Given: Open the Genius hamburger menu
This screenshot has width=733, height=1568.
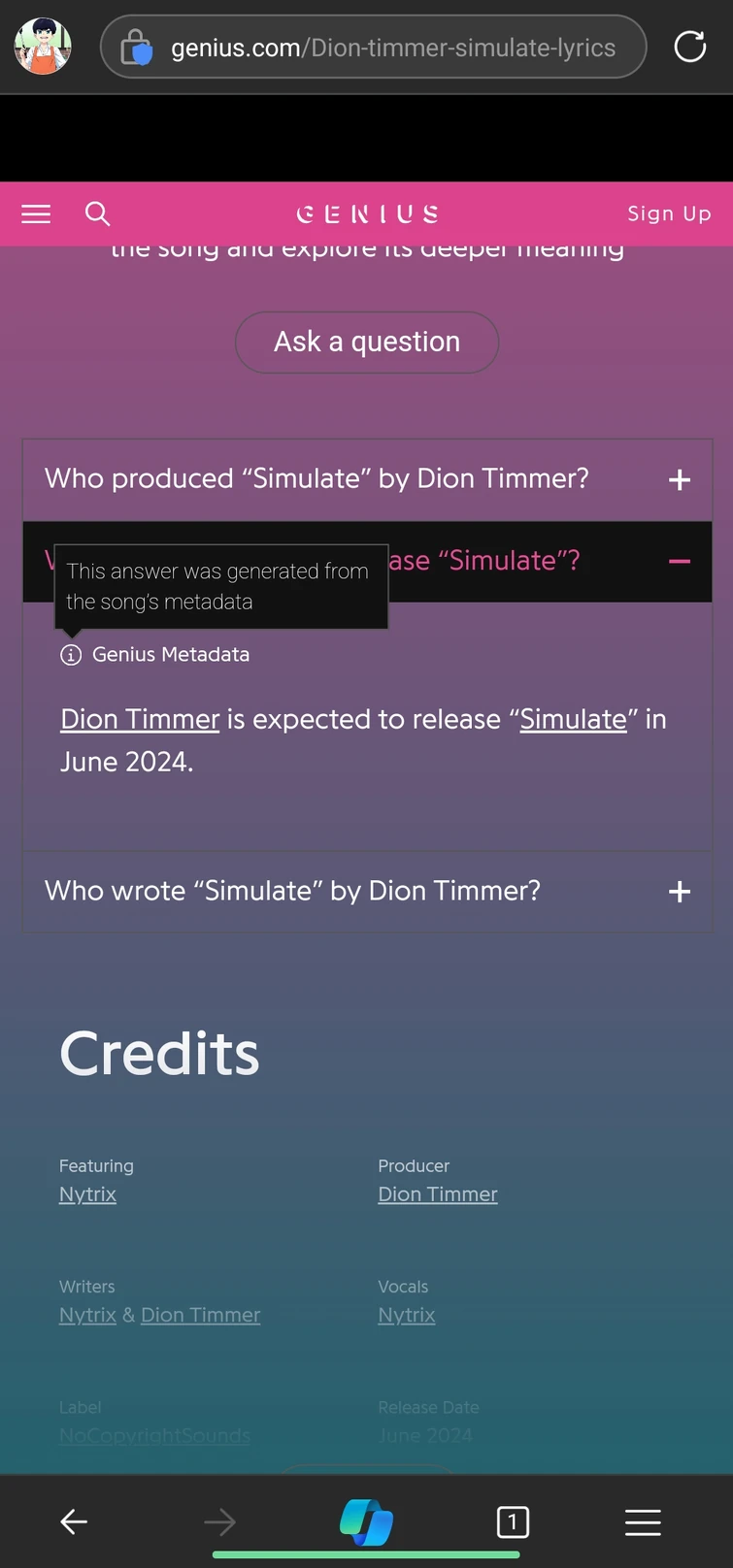Looking at the screenshot, I should pos(36,213).
